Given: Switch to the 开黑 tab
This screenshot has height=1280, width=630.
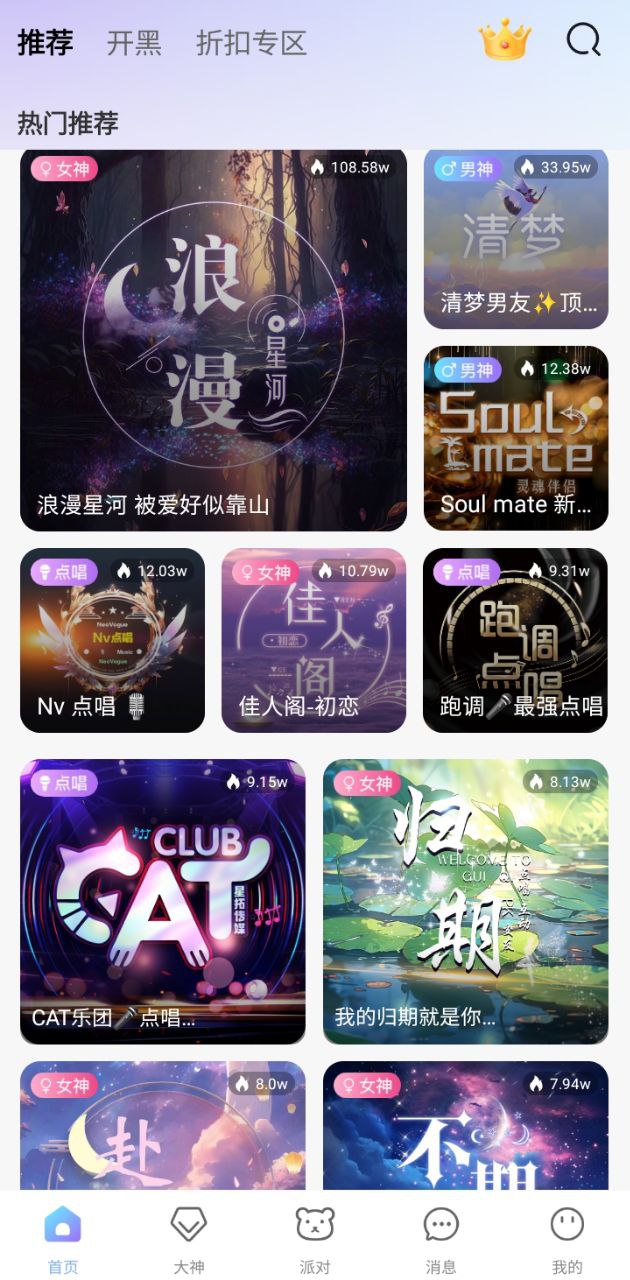Looking at the screenshot, I should (134, 43).
